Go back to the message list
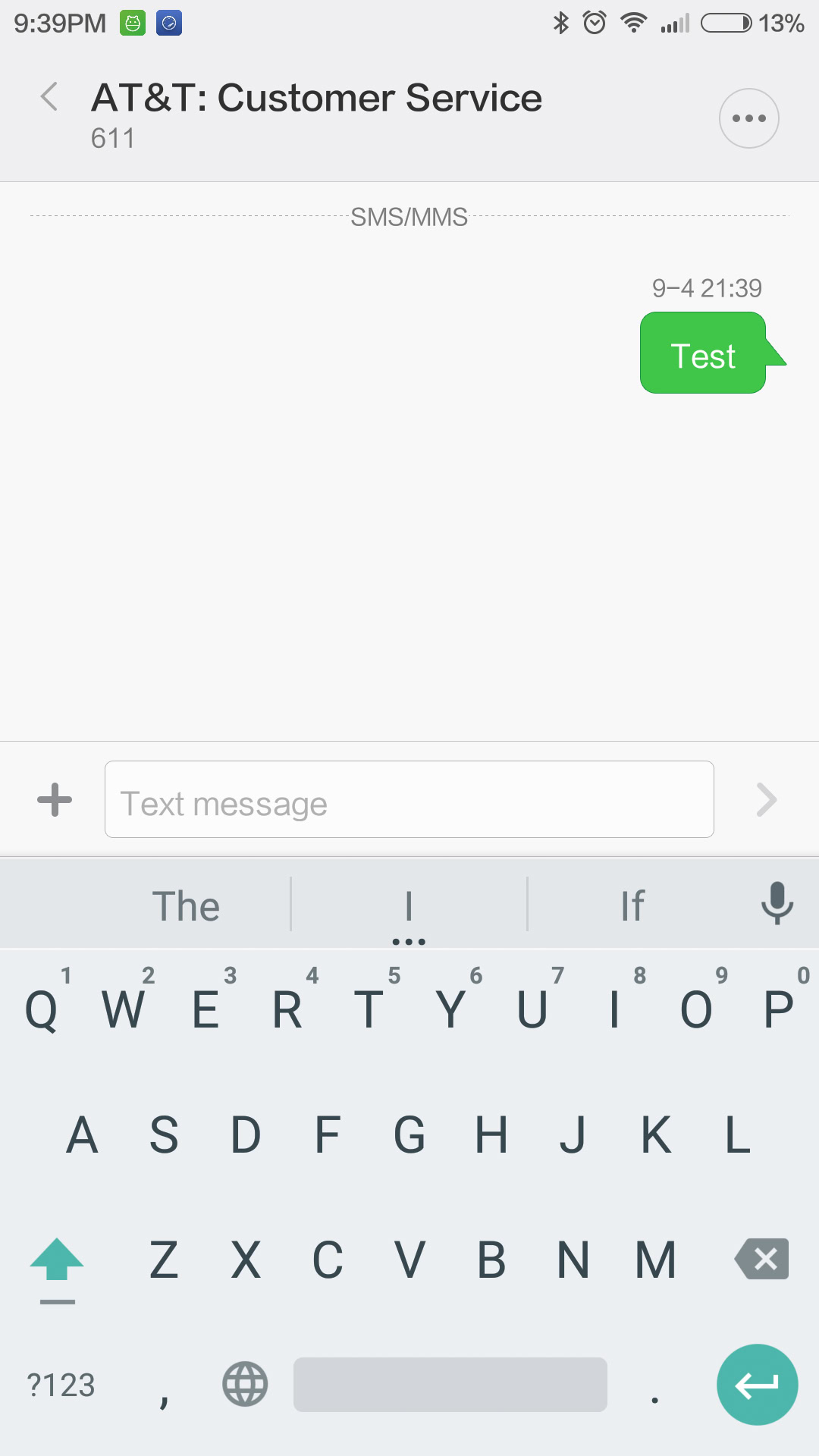This screenshot has height=1456, width=819. coord(49,97)
